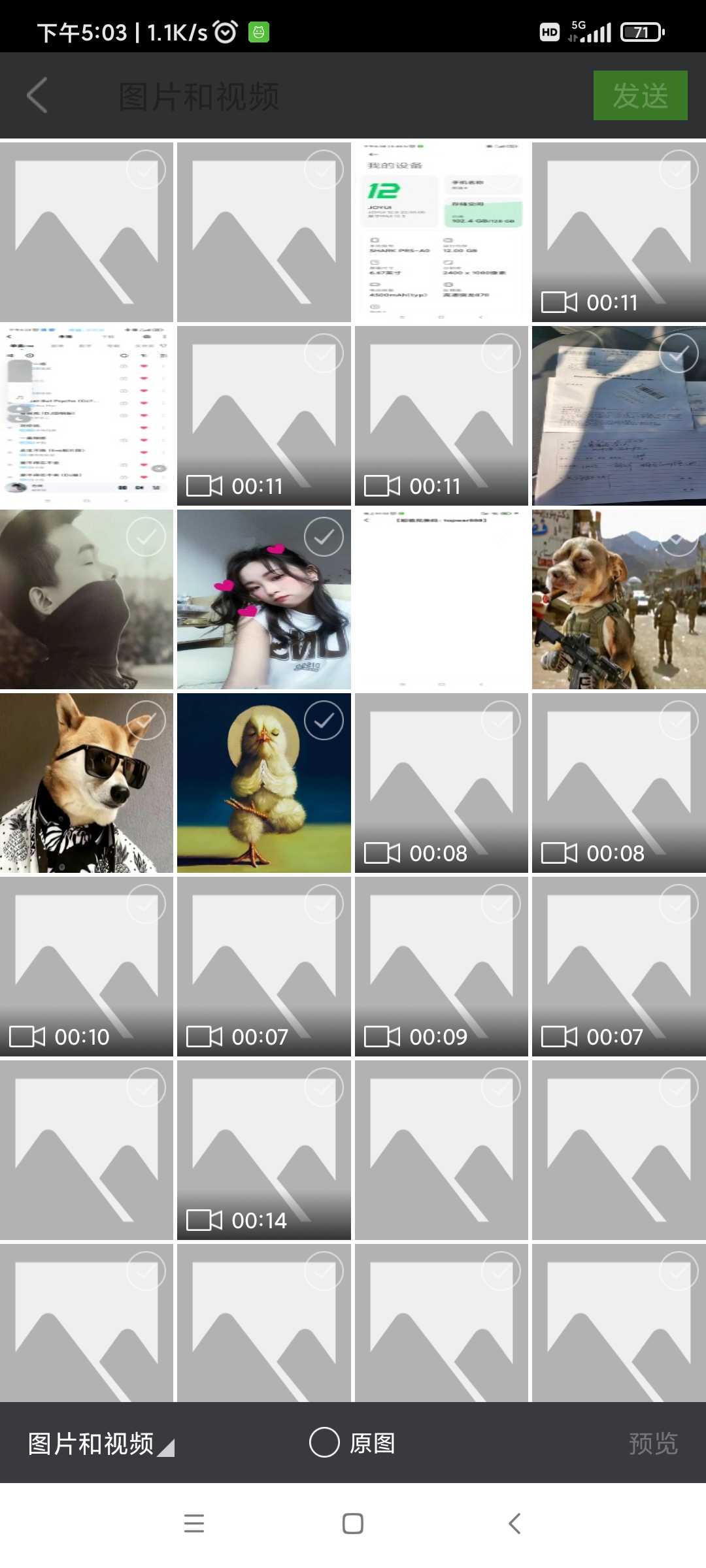The width and height of the screenshot is (706, 1568).
Task: Open the mostly blank white screenshot
Action: coord(441,599)
